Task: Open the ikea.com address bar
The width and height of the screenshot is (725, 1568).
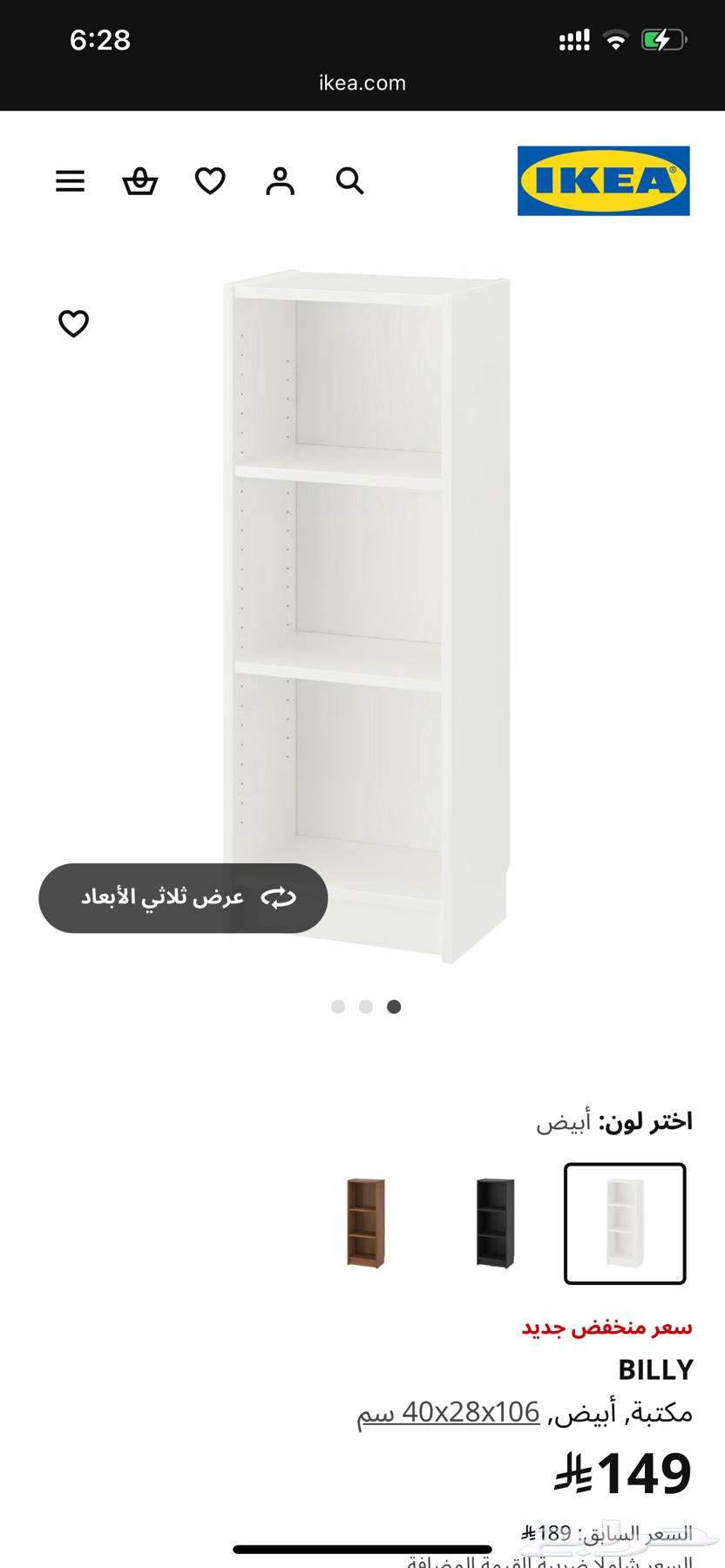Action: point(362,83)
